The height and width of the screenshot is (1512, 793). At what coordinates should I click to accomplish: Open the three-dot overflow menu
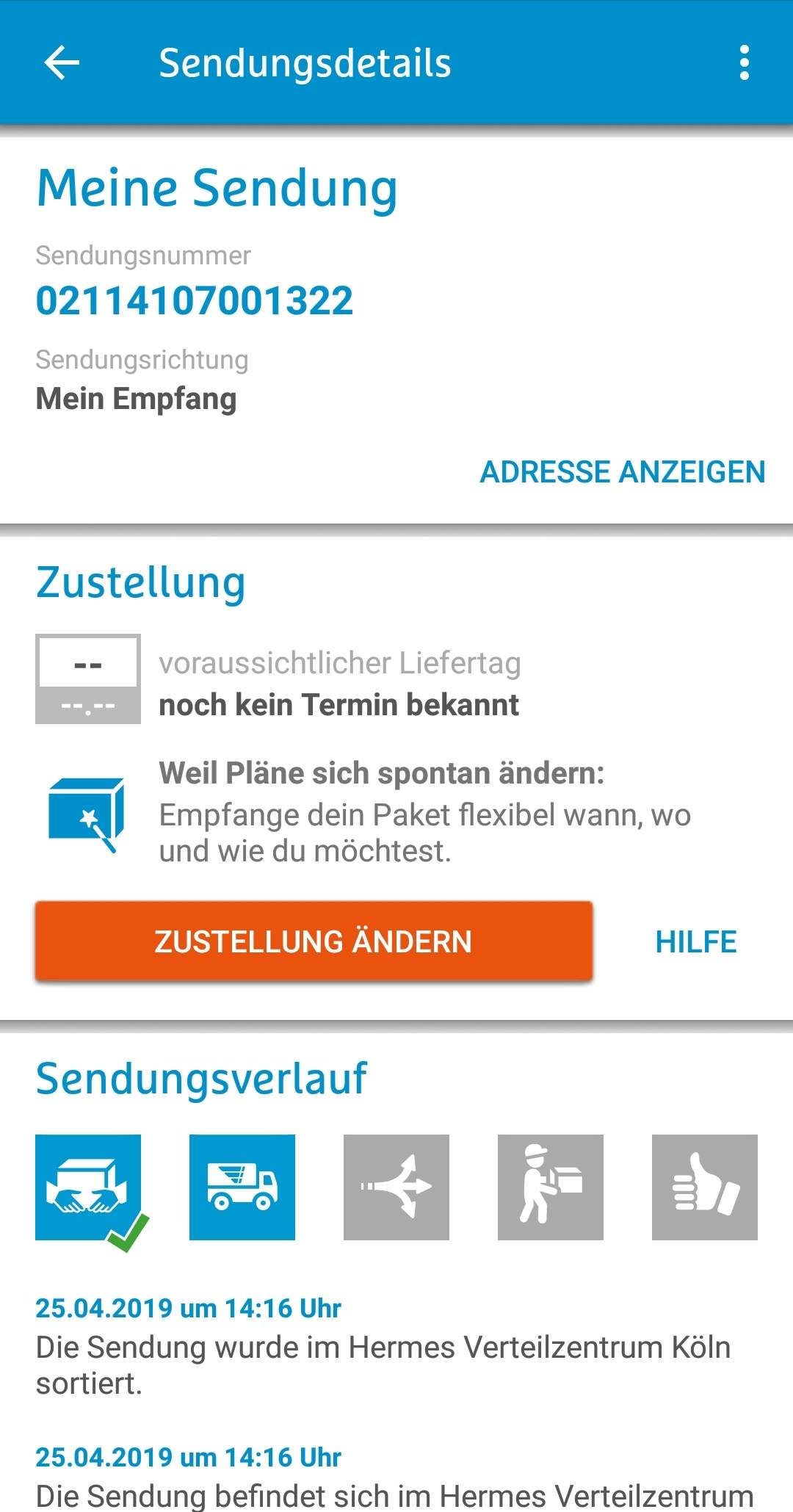[745, 63]
